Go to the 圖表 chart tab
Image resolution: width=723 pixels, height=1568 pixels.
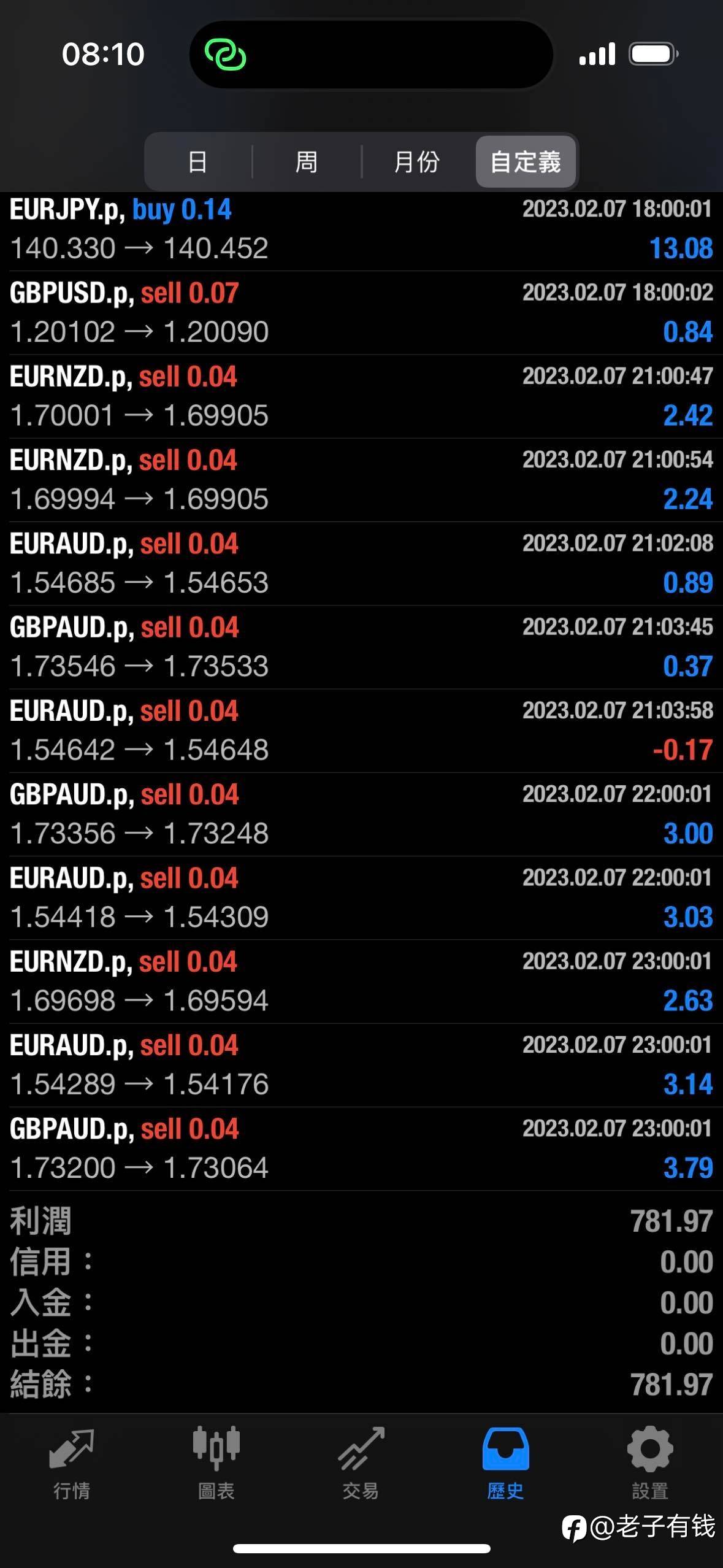tap(216, 1462)
